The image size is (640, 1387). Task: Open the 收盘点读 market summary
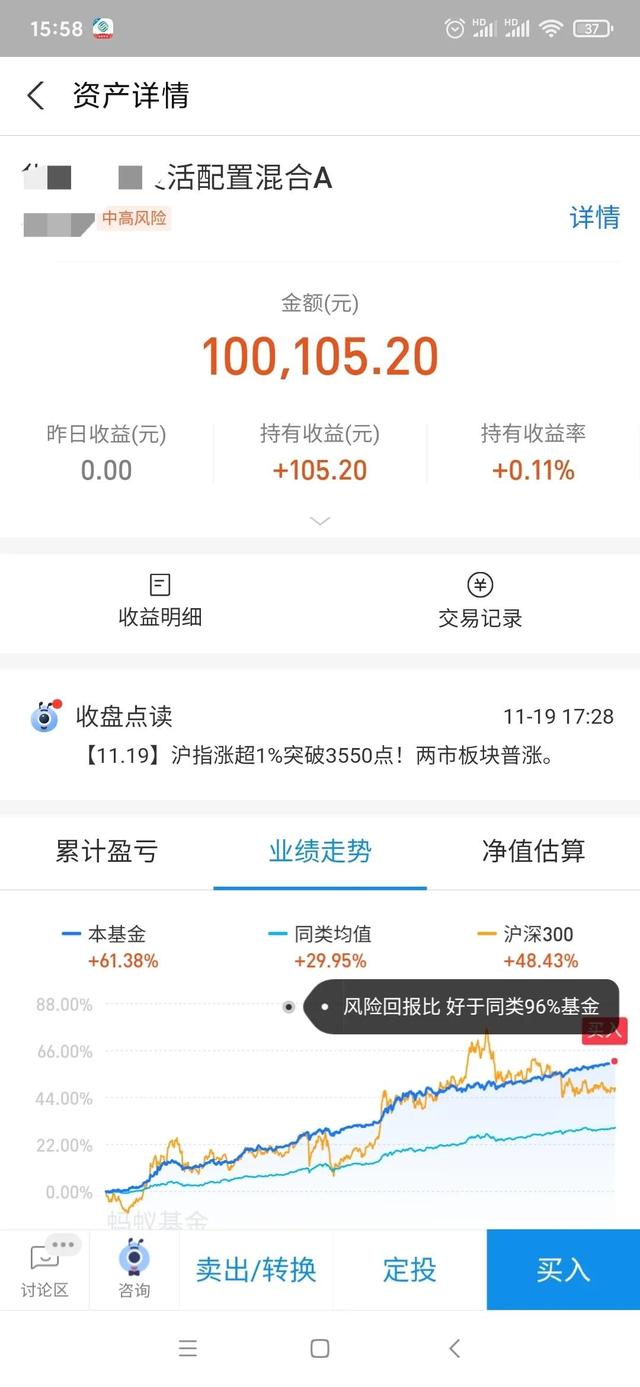click(320, 735)
